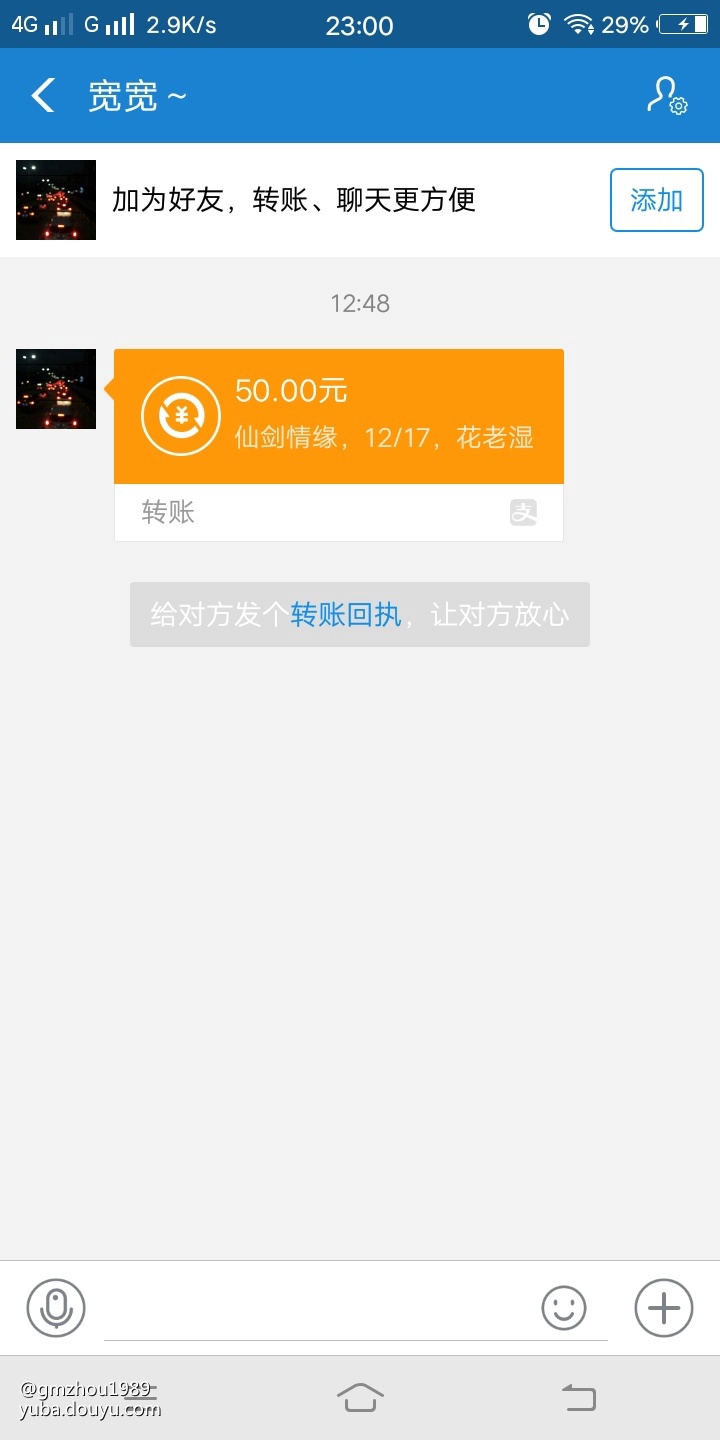Open chat settings for this contact

pos(666,96)
